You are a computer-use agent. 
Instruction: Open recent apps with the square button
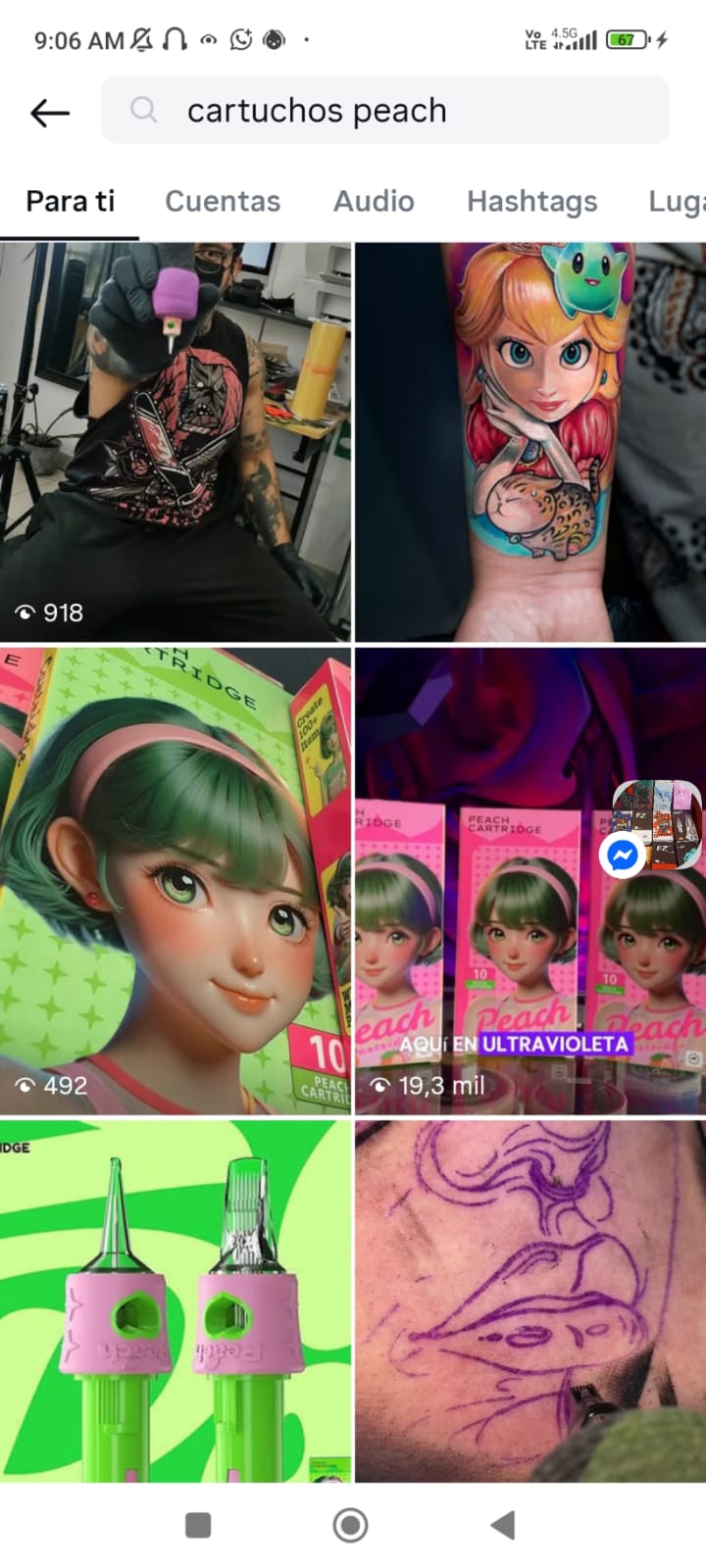198,1525
